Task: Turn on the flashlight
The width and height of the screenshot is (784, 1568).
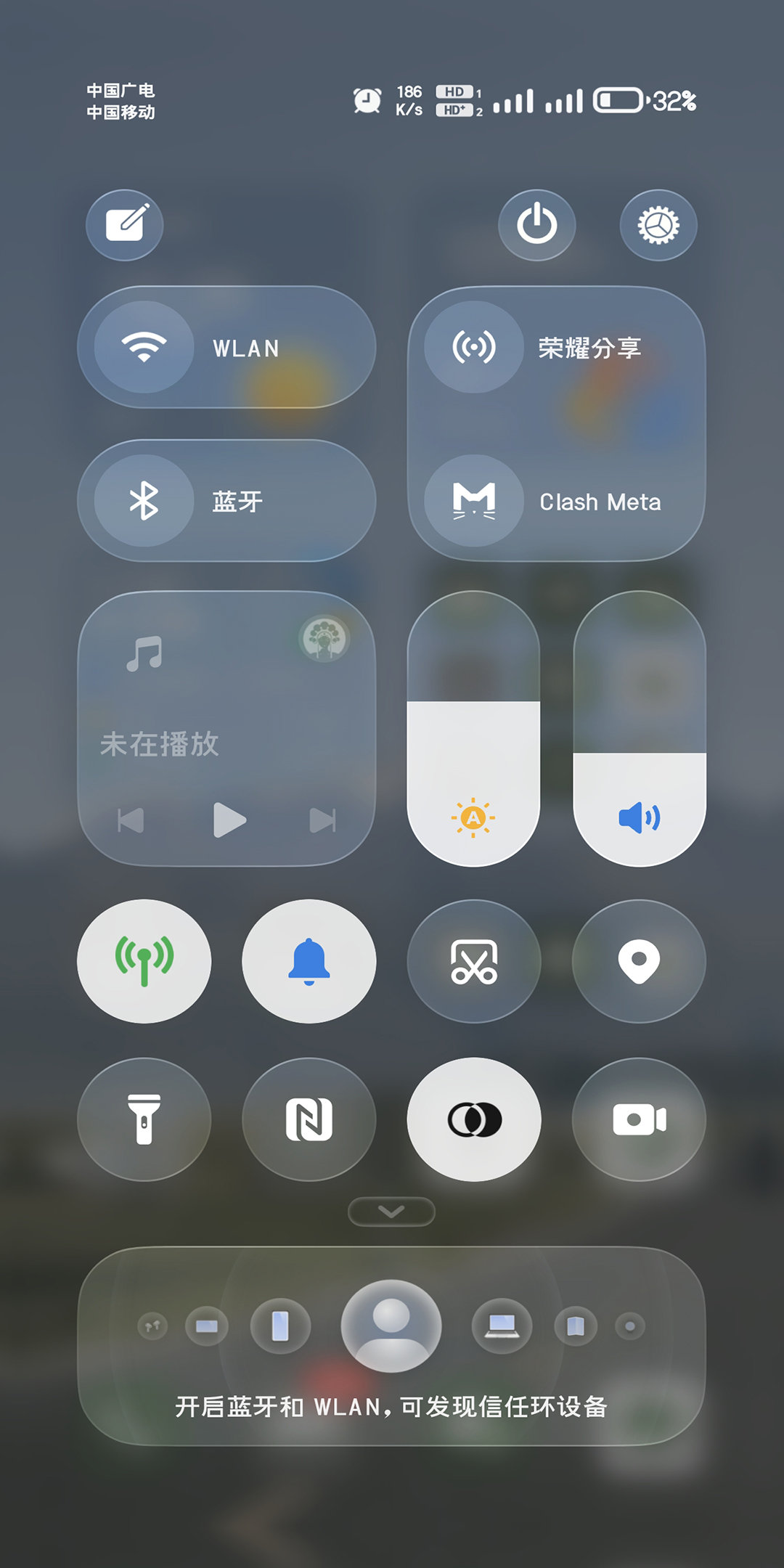Action: tap(144, 1119)
